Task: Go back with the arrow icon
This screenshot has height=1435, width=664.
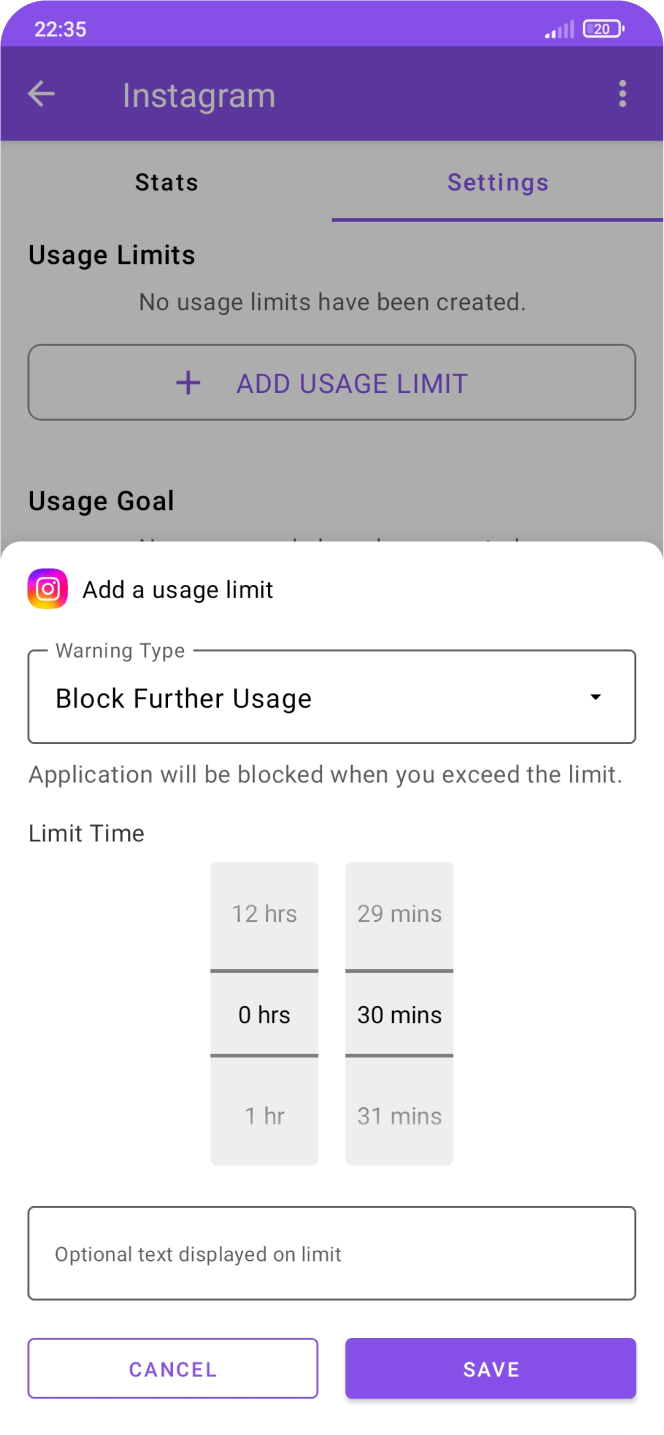Action: [41, 94]
